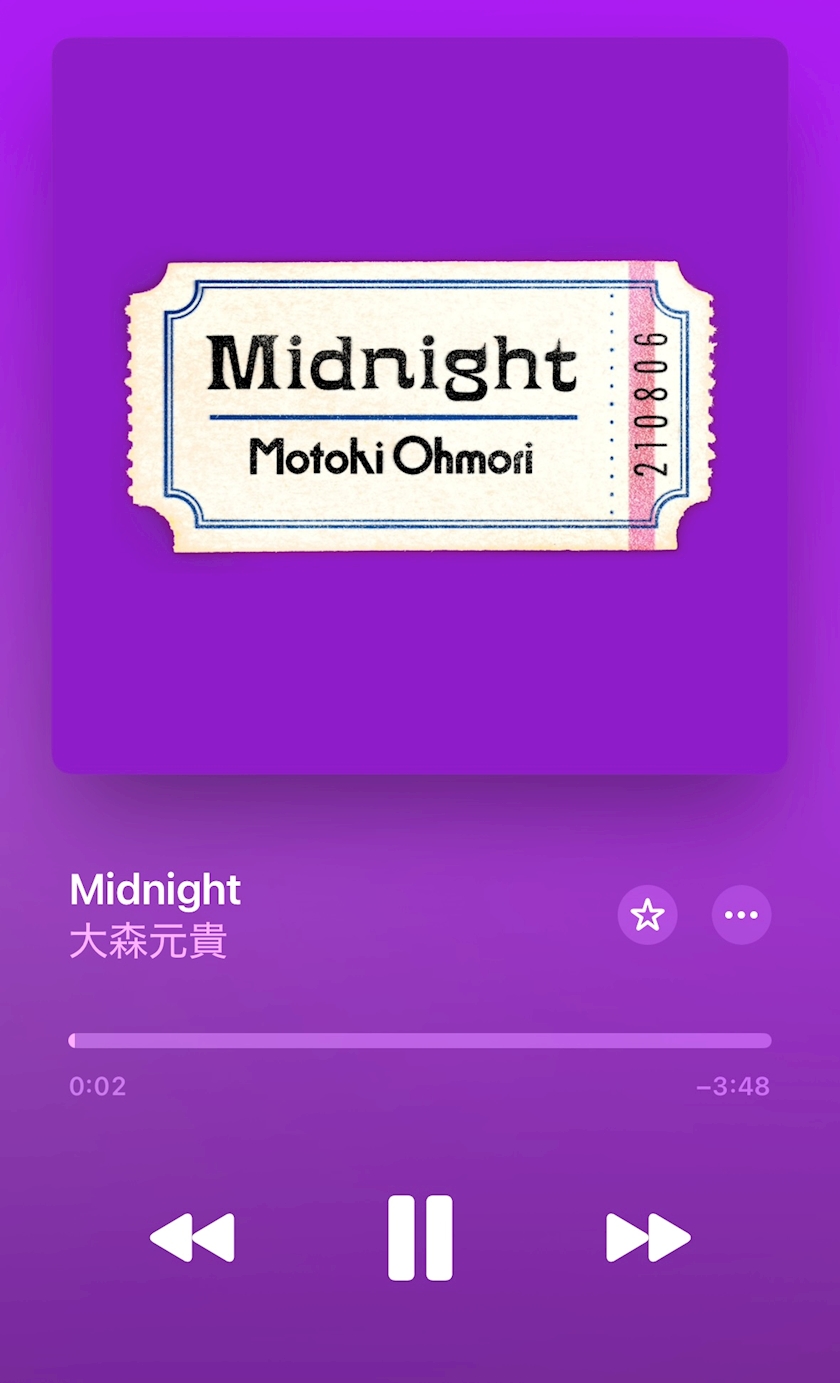Open the three-dot more options menu
This screenshot has width=840, height=1383.
[x=741, y=915]
